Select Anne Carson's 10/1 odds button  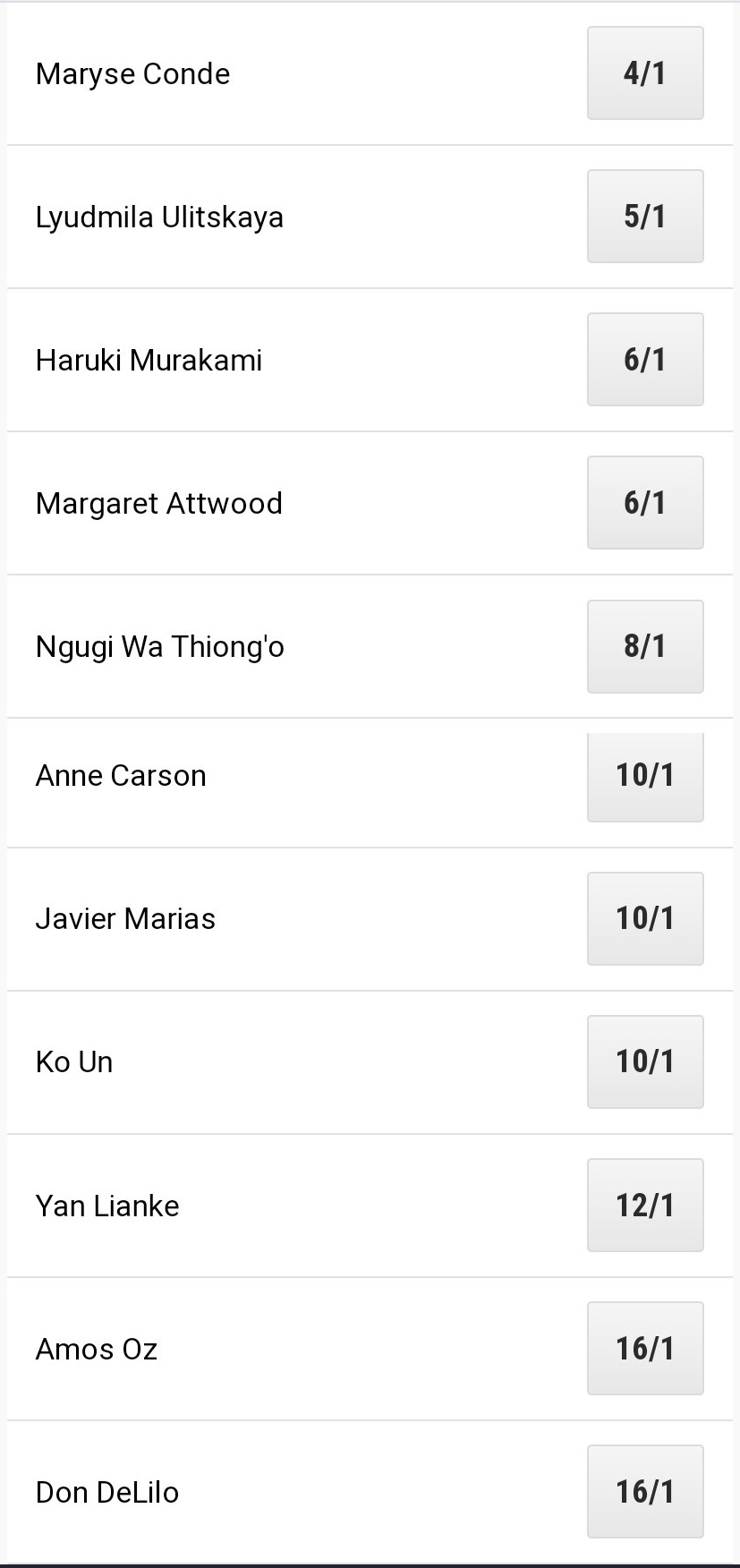pos(645,777)
